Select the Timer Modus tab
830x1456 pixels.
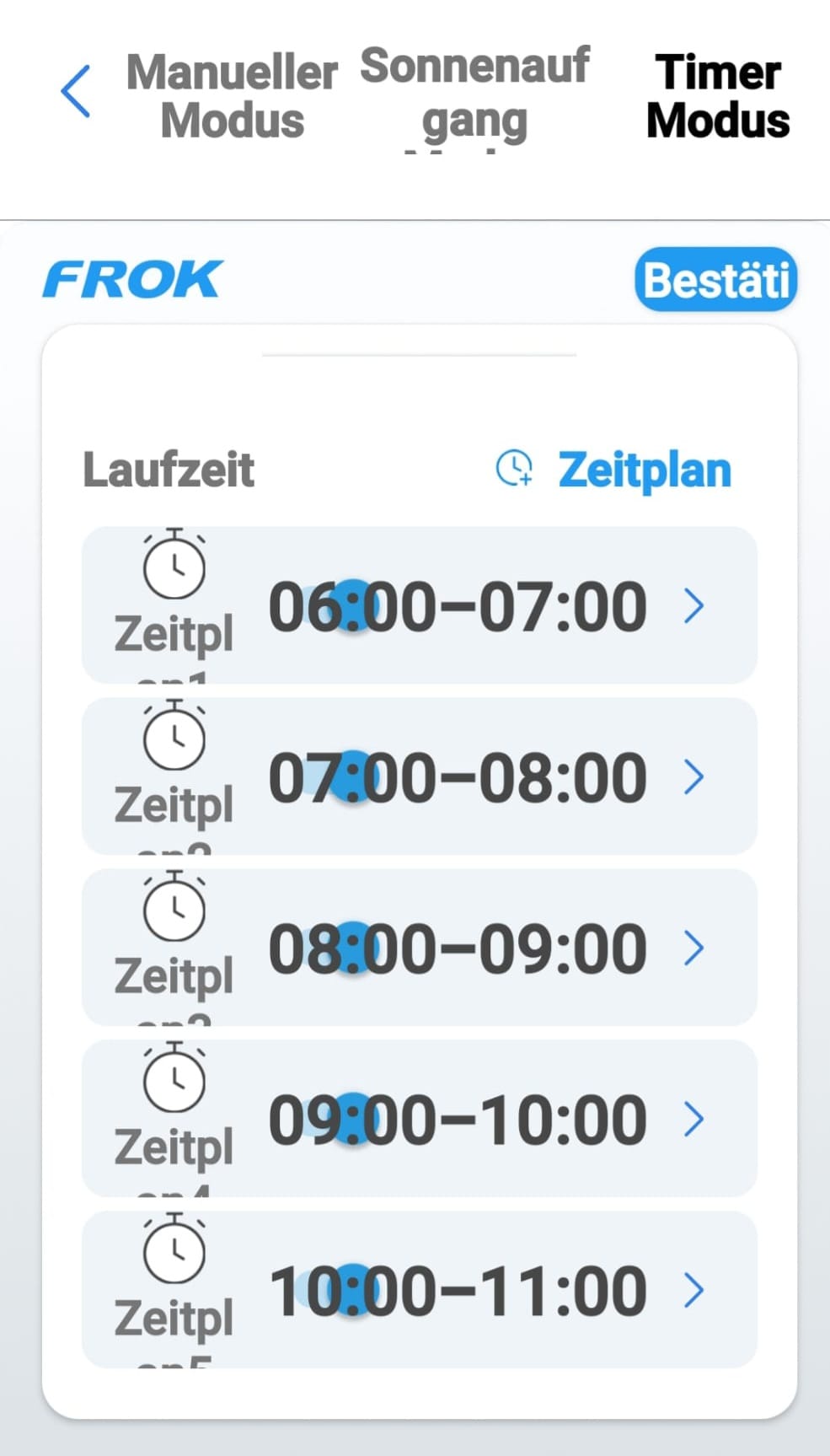[718, 95]
